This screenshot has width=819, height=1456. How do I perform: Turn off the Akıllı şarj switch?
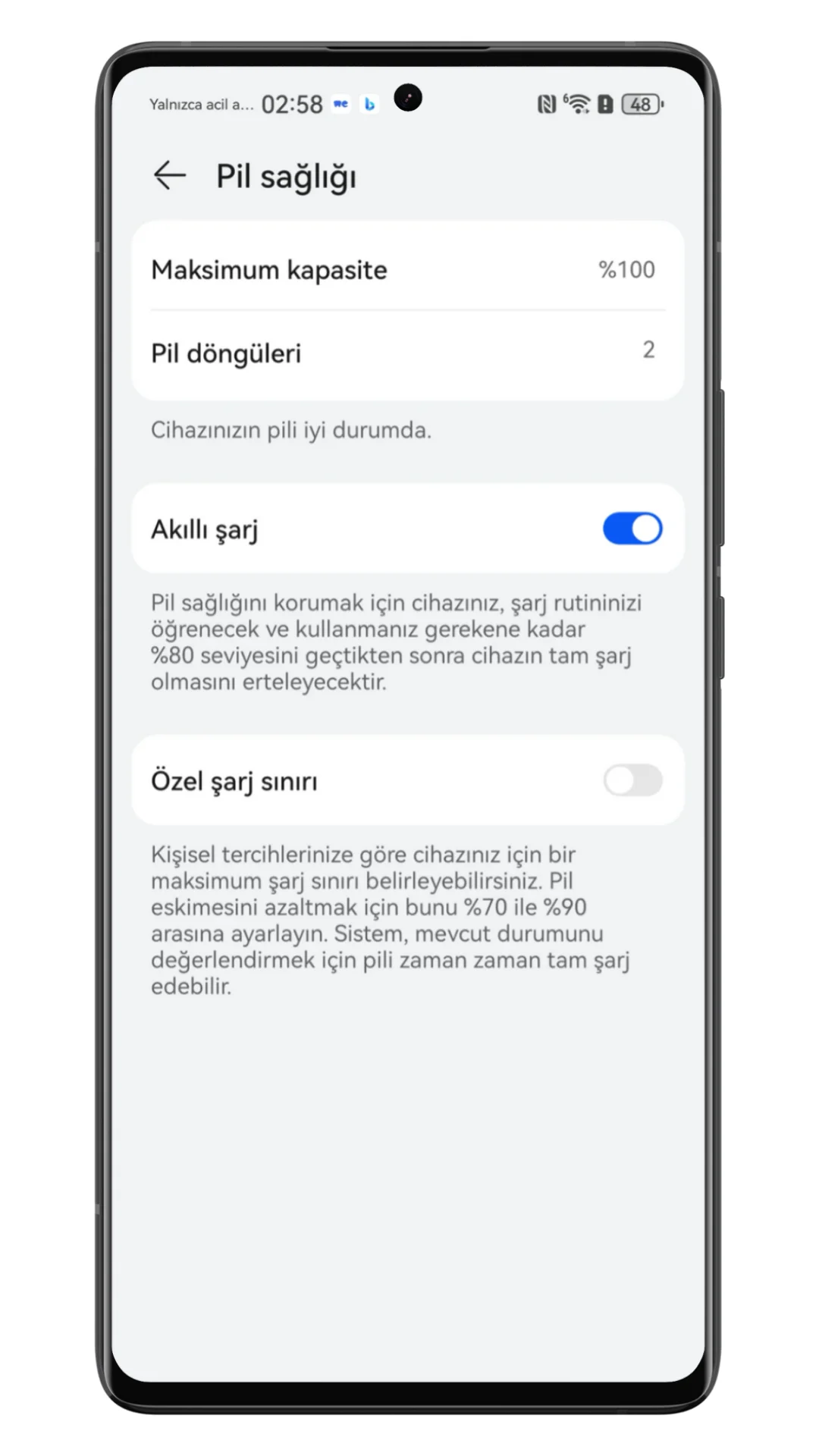tap(632, 529)
